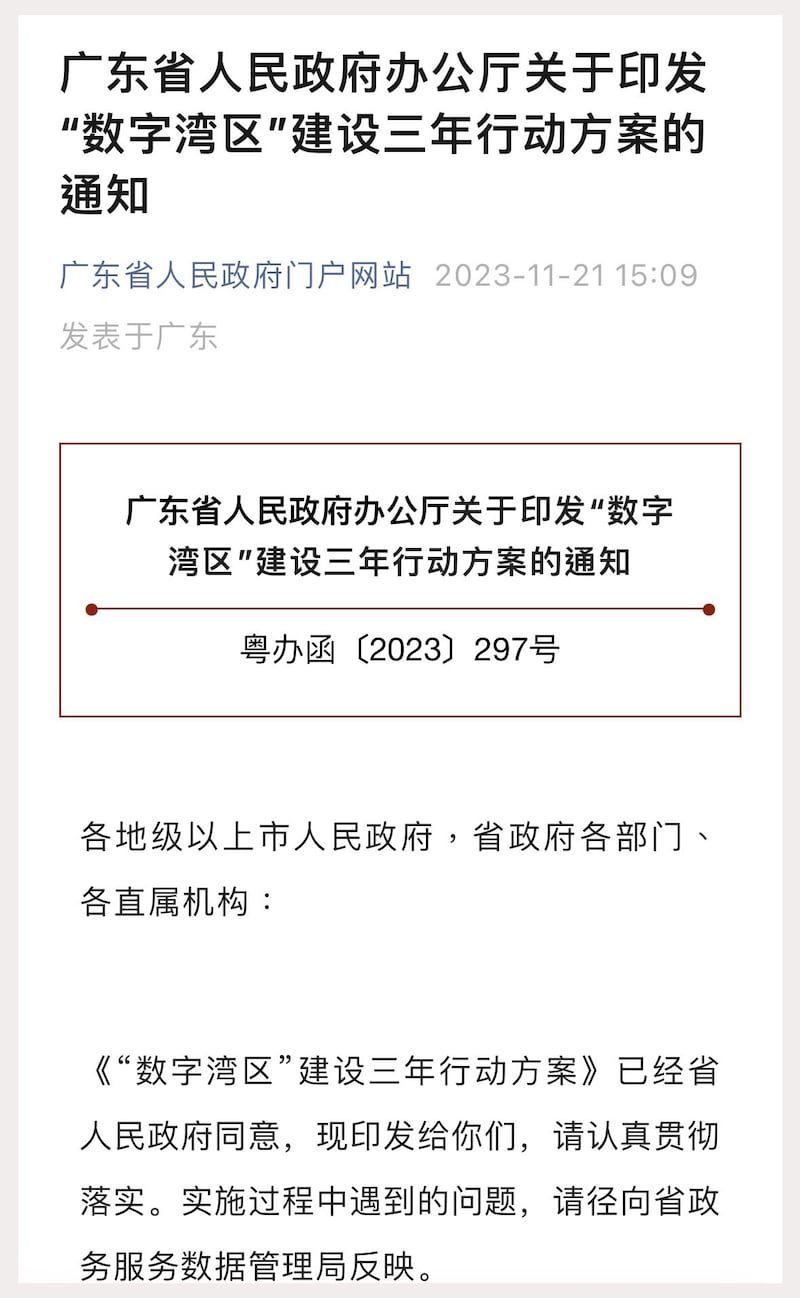Open the 广东省人民政府门户网站 account link
This screenshot has height=1298, width=800.
[x=236, y=275]
